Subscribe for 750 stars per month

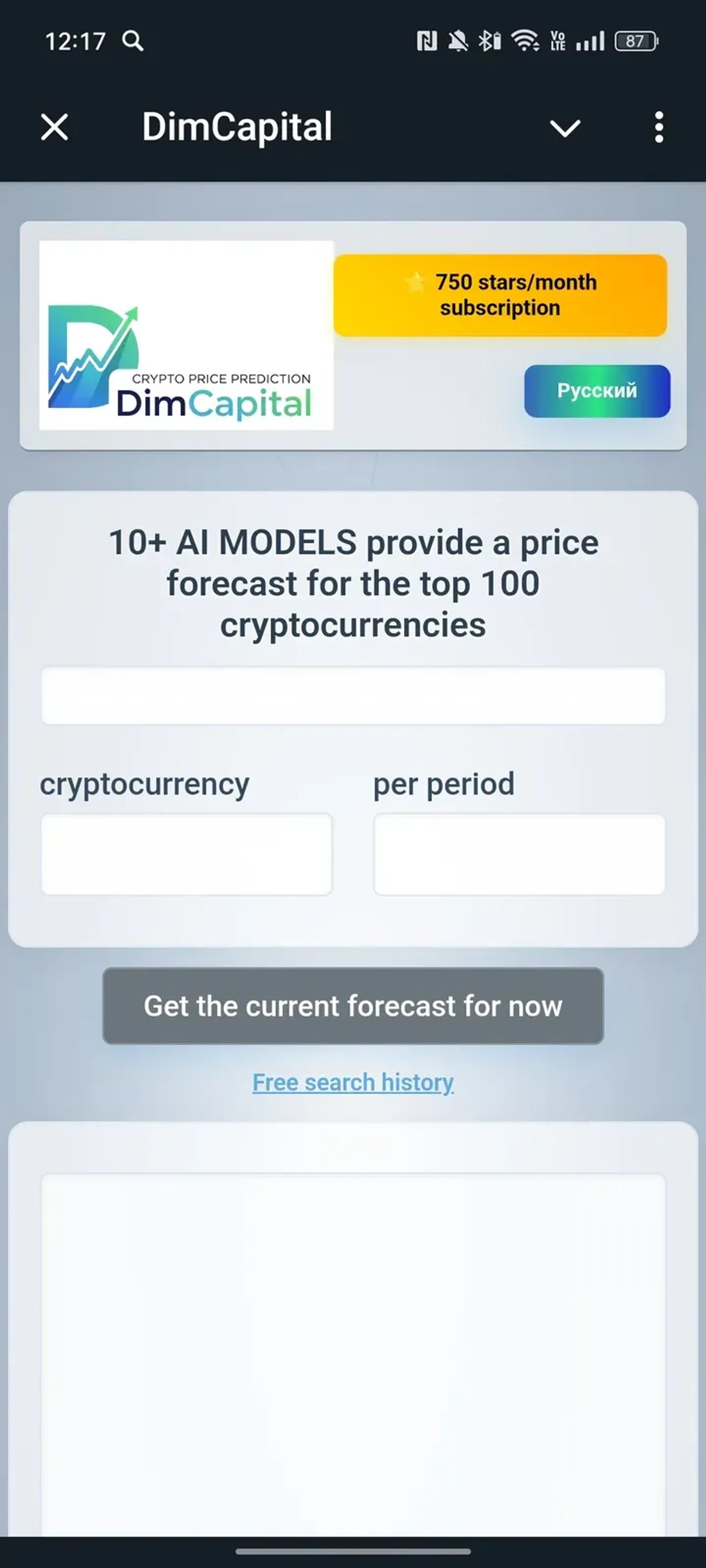click(499, 295)
